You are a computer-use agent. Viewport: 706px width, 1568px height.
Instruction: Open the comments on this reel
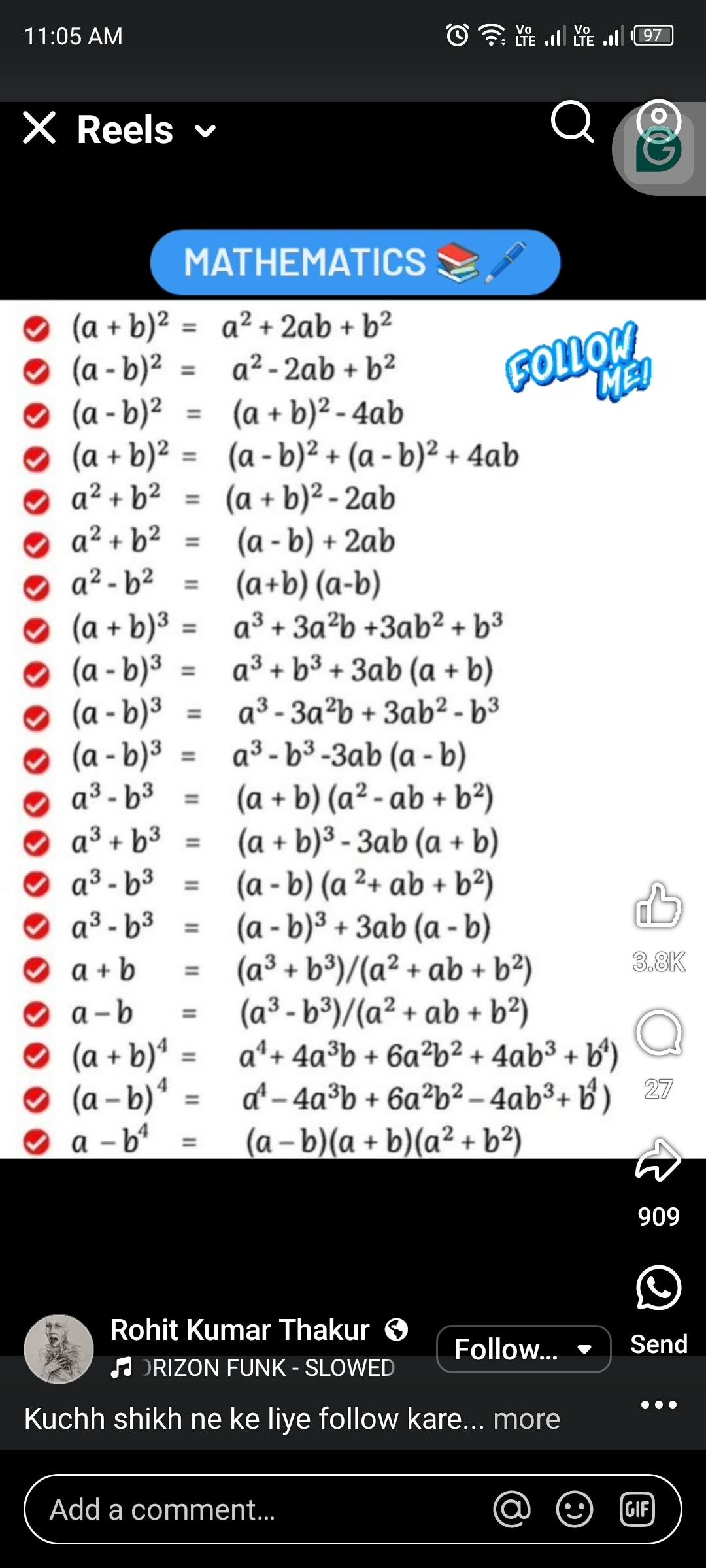(659, 1034)
